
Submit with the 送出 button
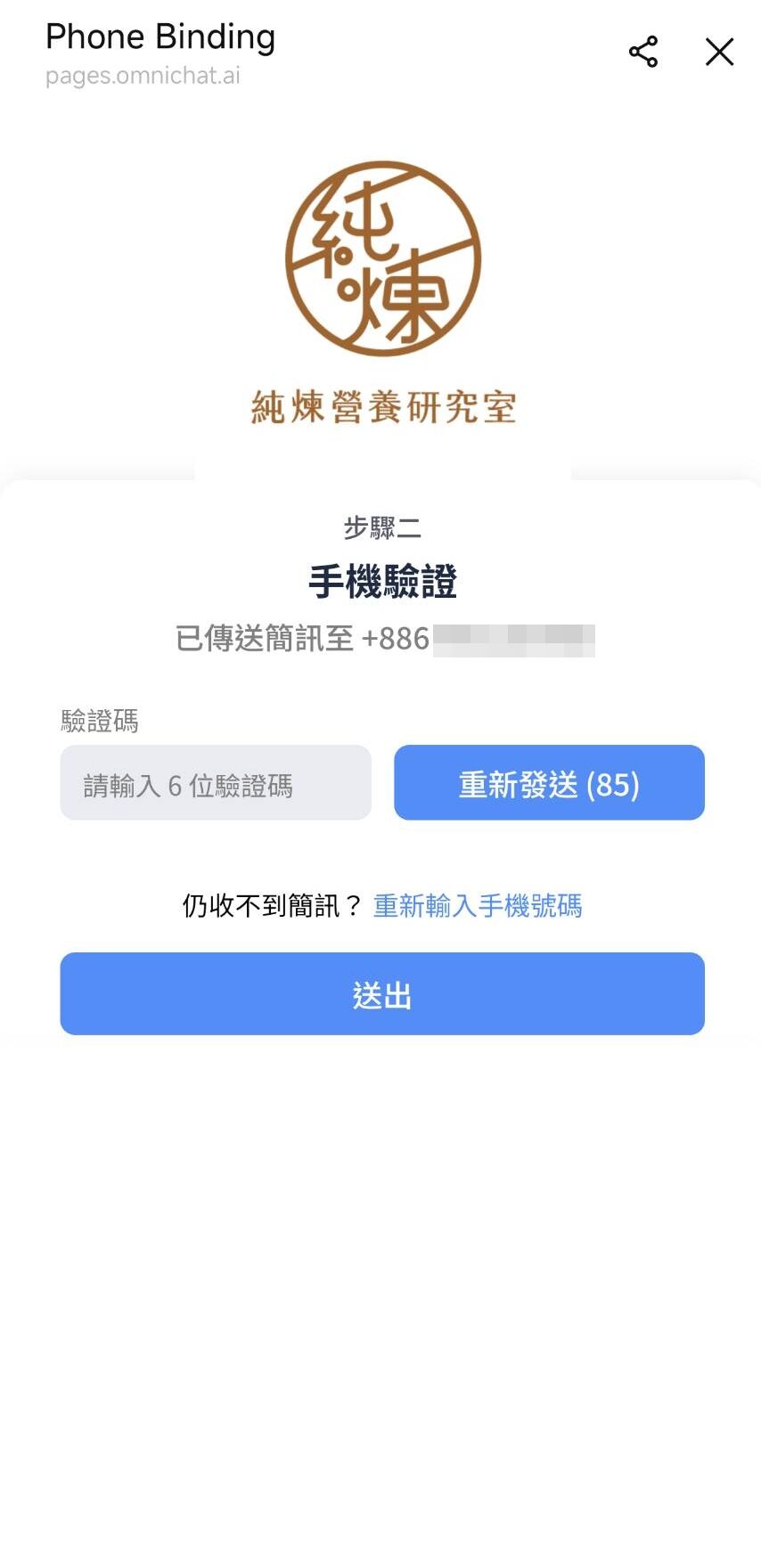click(382, 994)
